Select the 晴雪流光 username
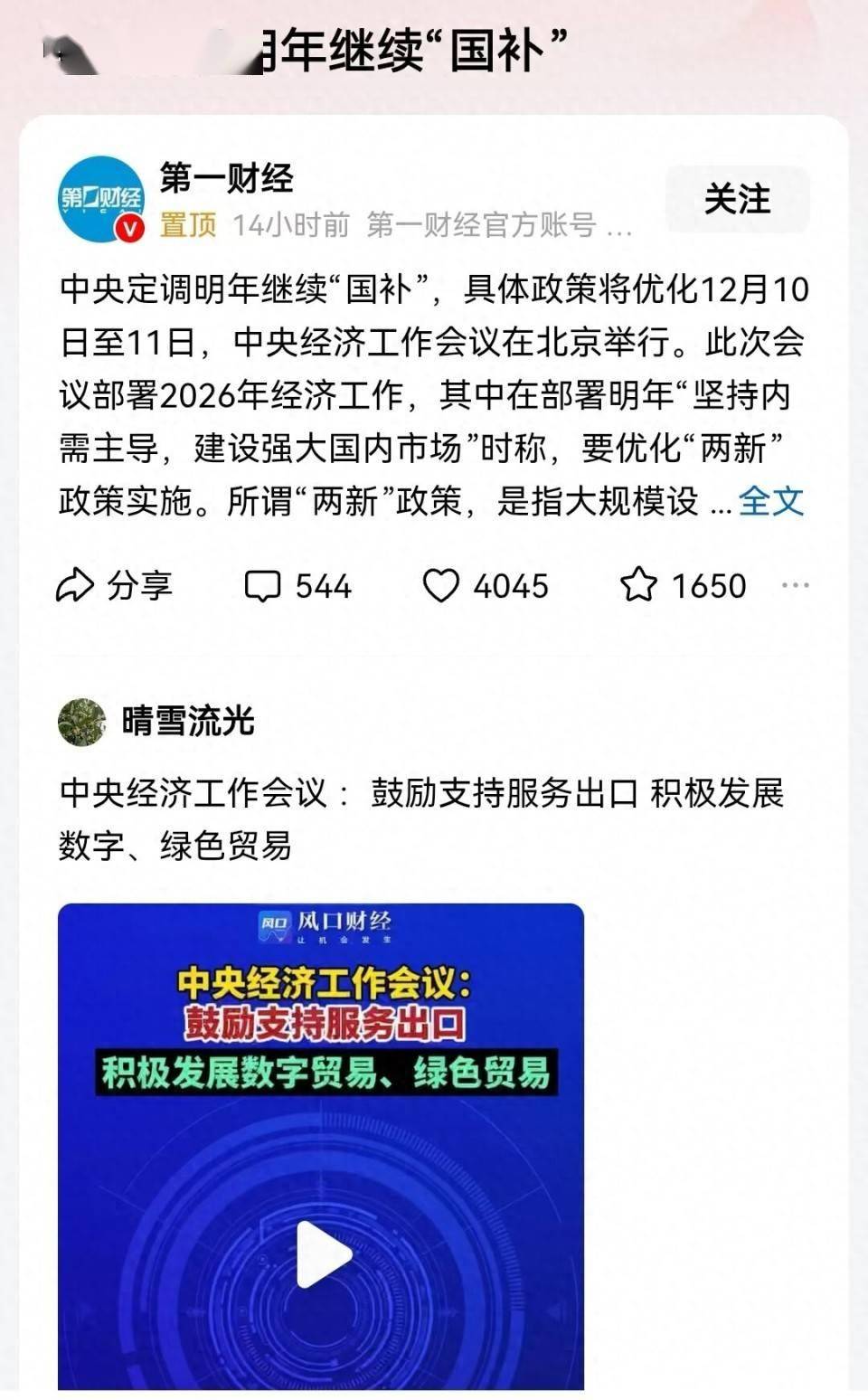 pyautogui.click(x=188, y=721)
